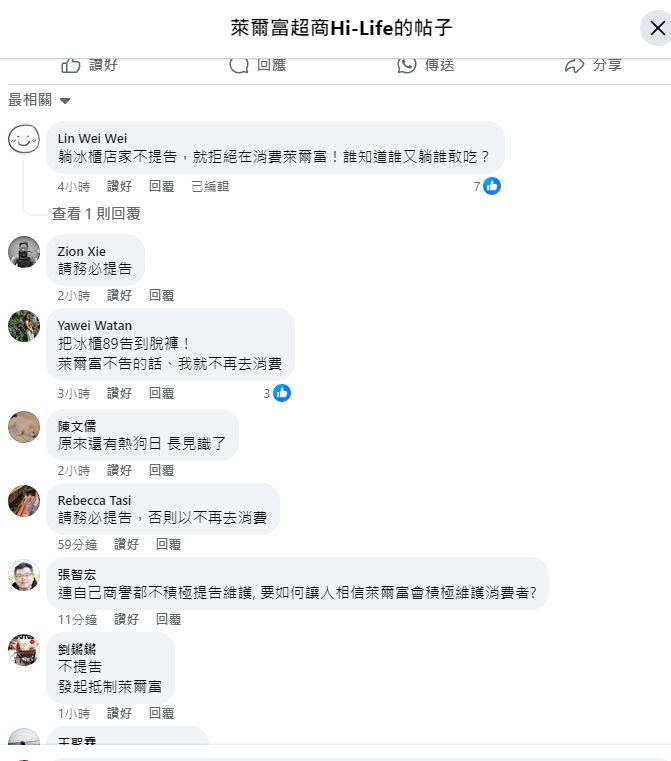The height and width of the screenshot is (761, 671).
Task: Reply to Lin Wei Wei's comment
Action: click(161, 186)
